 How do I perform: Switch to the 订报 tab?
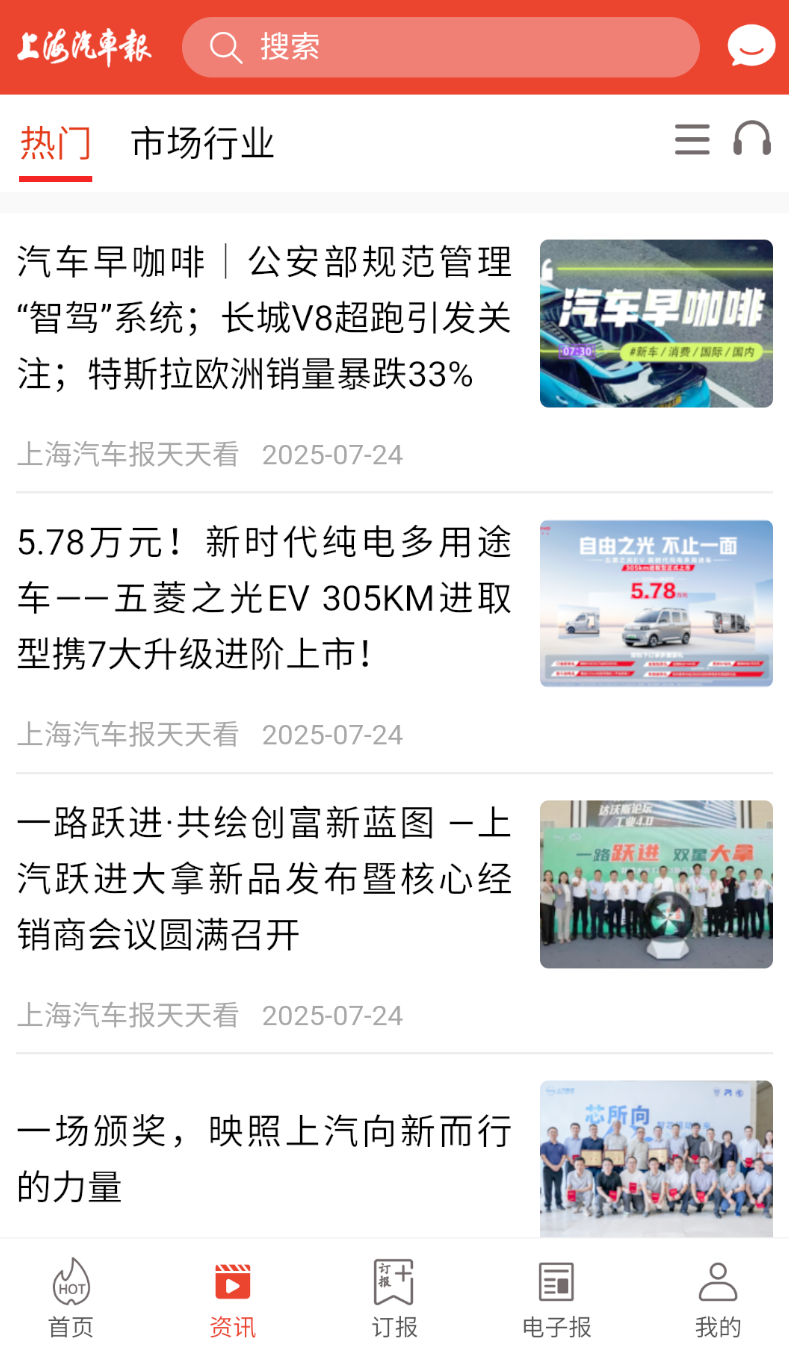394,1298
